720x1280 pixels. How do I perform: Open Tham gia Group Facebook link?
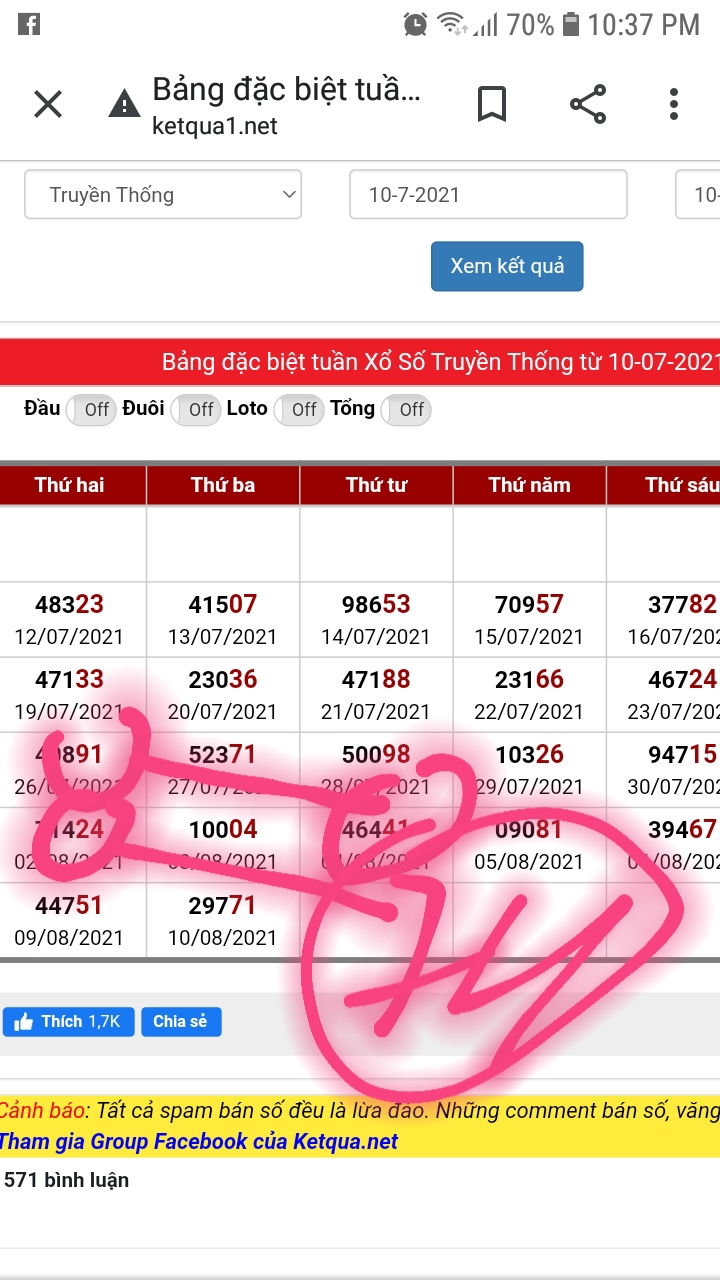[x=199, y=1141]
